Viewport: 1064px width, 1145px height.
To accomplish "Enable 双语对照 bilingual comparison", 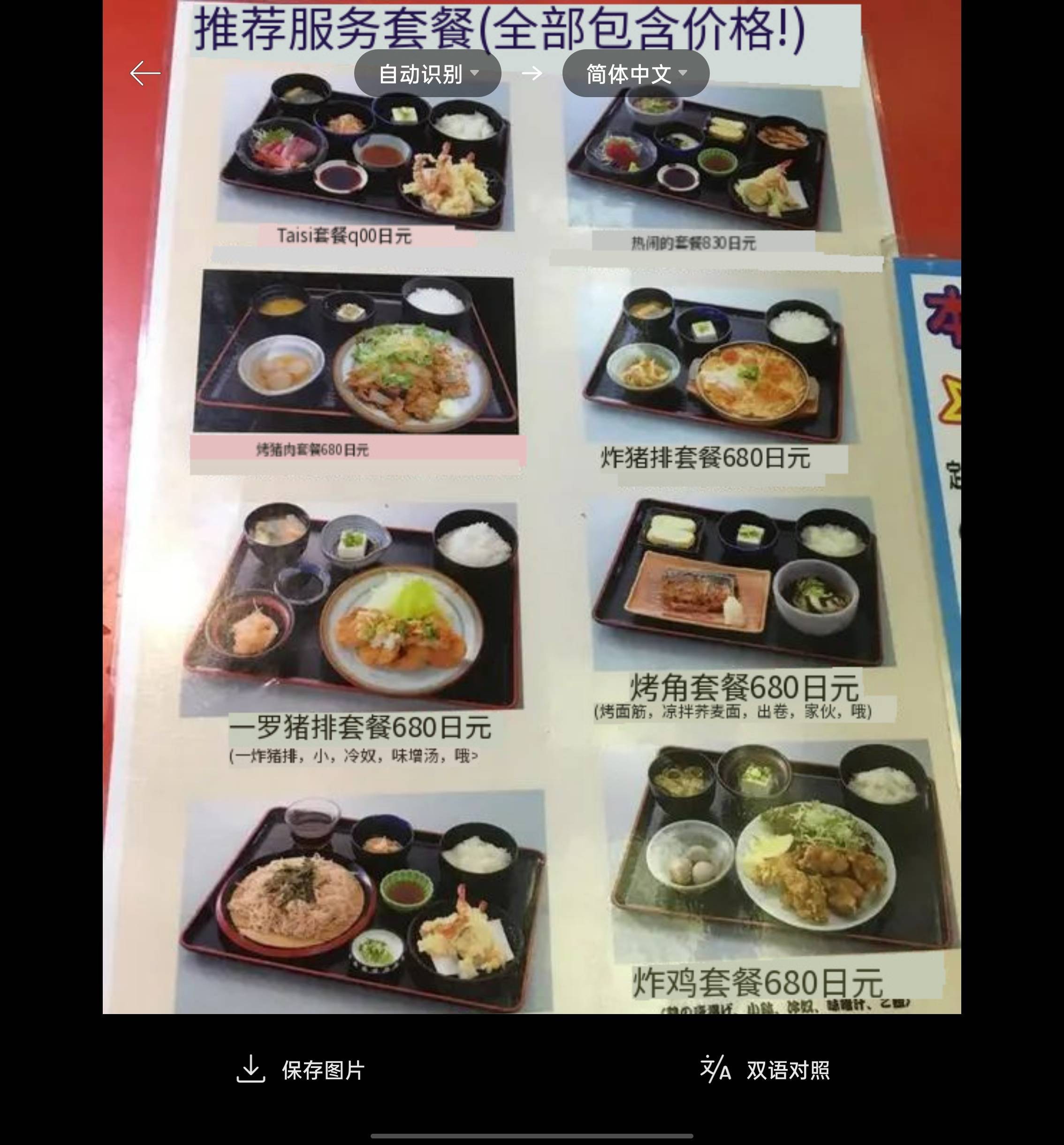I will (765, 1069).
